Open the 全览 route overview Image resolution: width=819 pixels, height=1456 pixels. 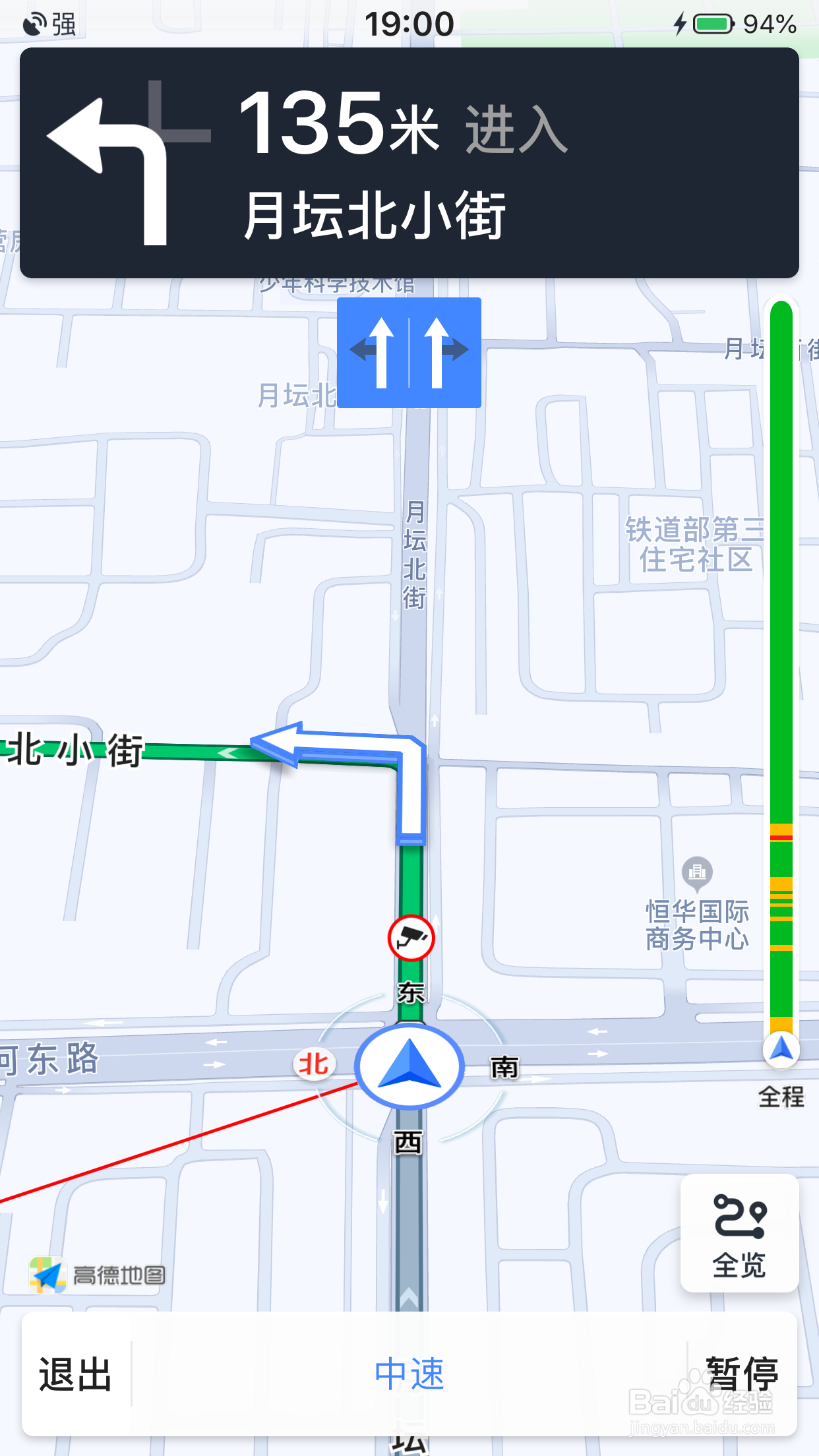[x=739, y=1234]
